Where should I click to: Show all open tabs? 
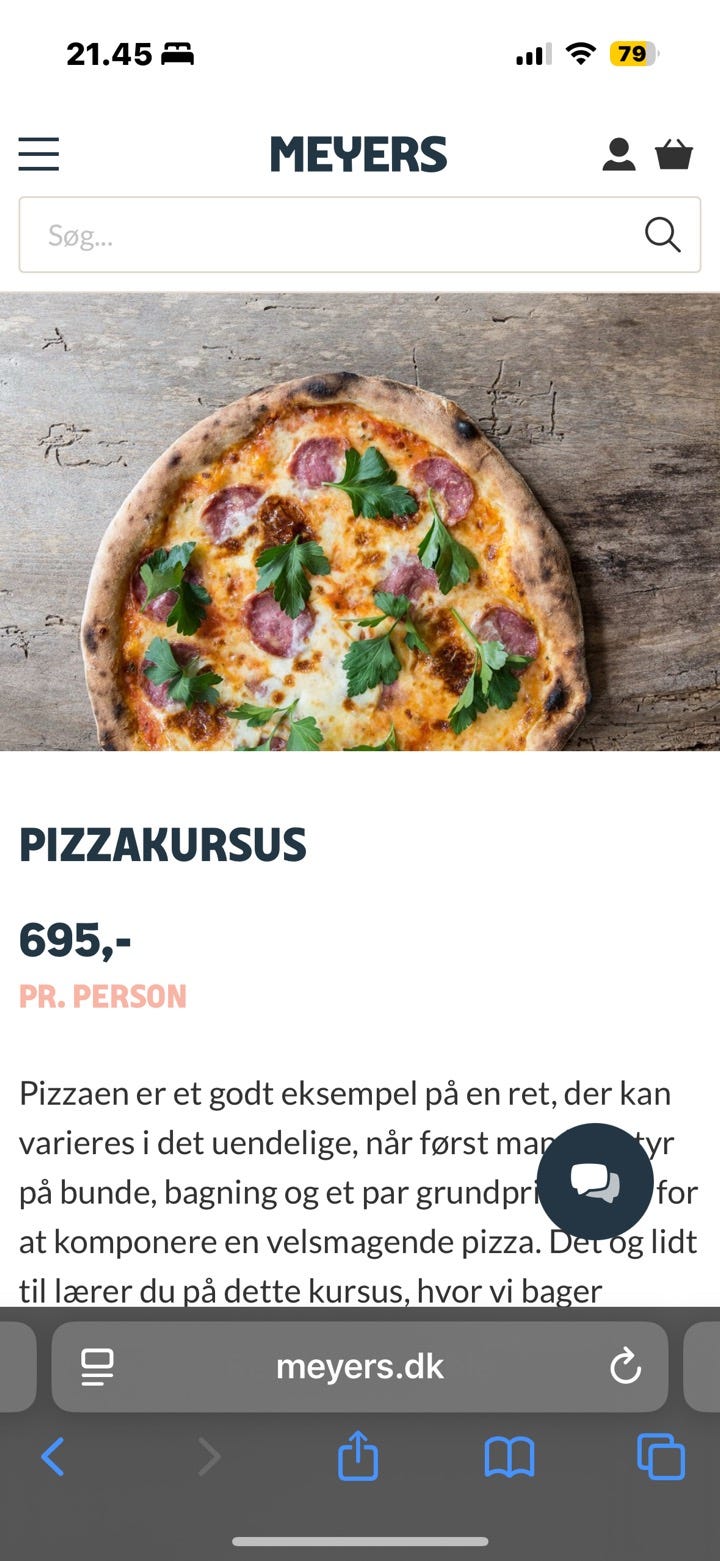tap(661, 1457)
